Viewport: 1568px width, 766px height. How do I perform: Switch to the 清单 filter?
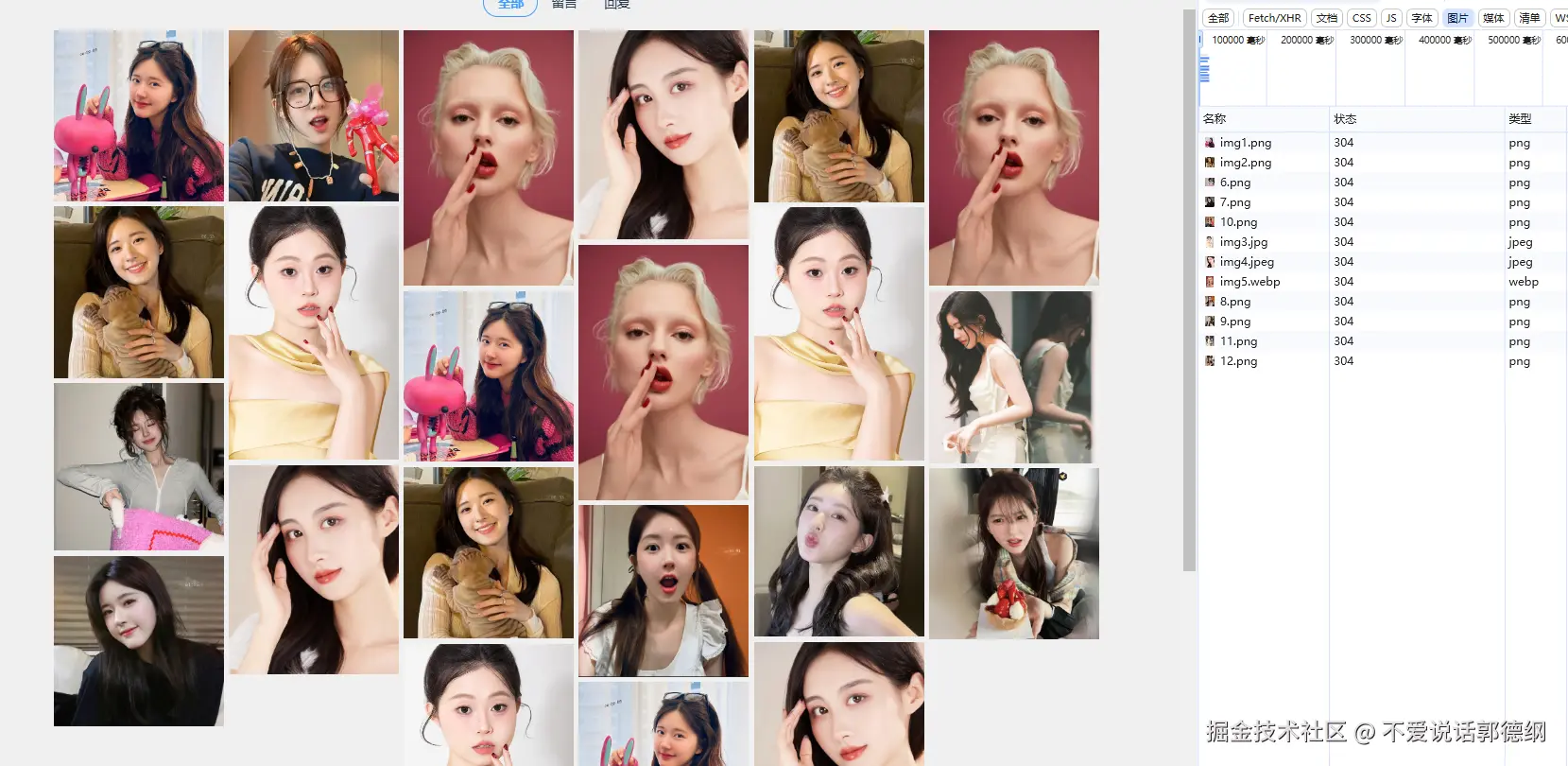tap(1529, 18)
